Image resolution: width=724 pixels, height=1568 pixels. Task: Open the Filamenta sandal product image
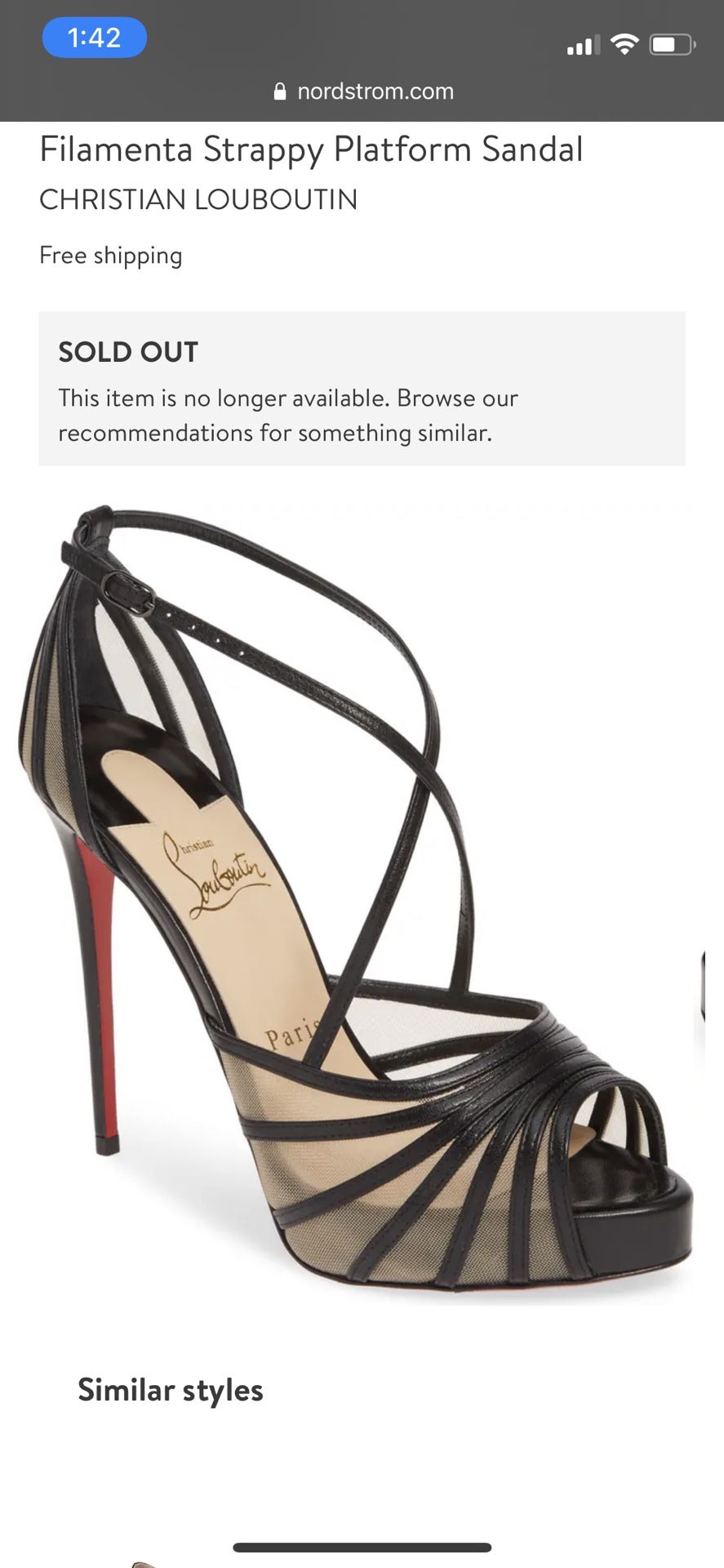357,902
